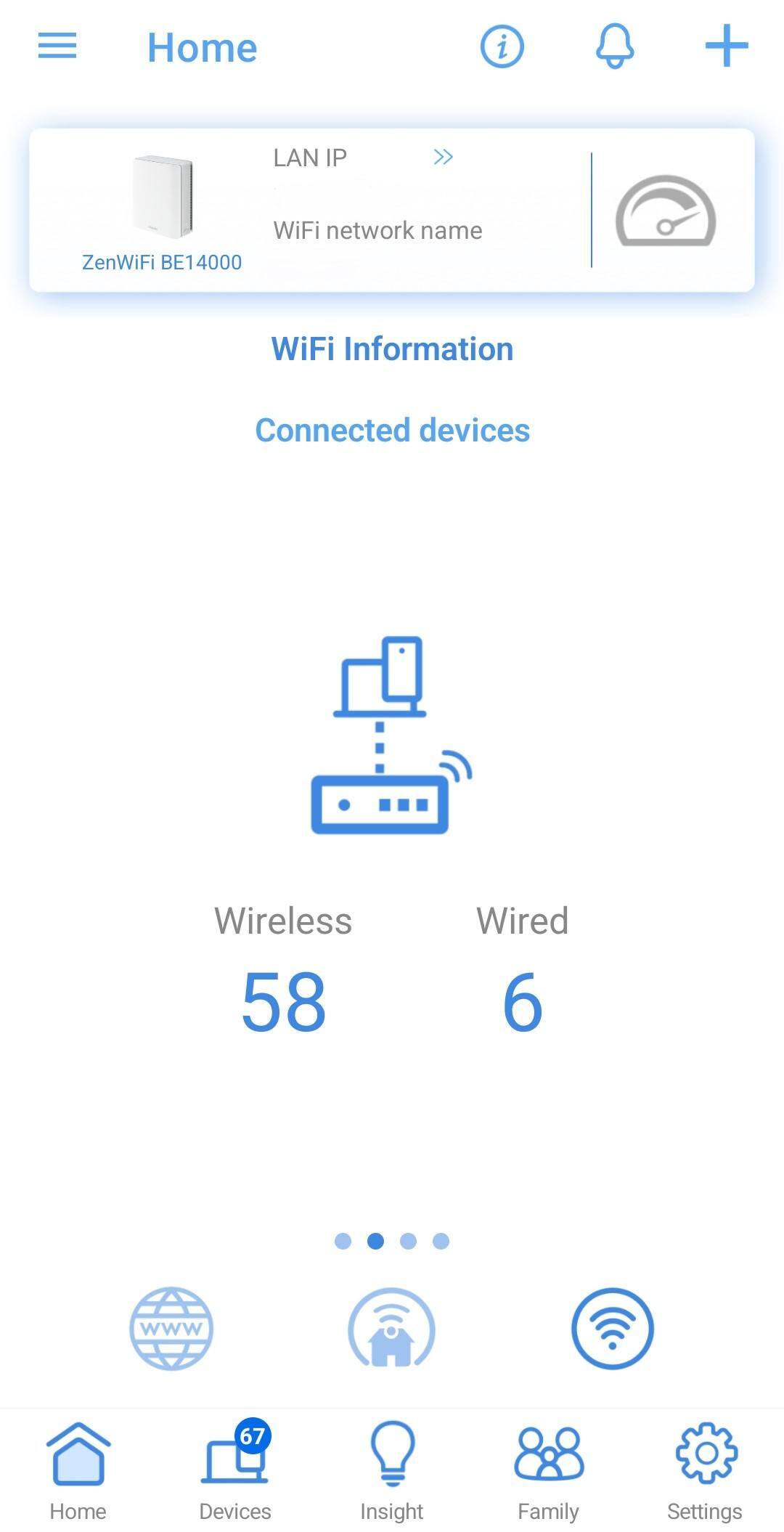Open the speedometer speed test icon

pyautogui.click(x=666, y=212)
